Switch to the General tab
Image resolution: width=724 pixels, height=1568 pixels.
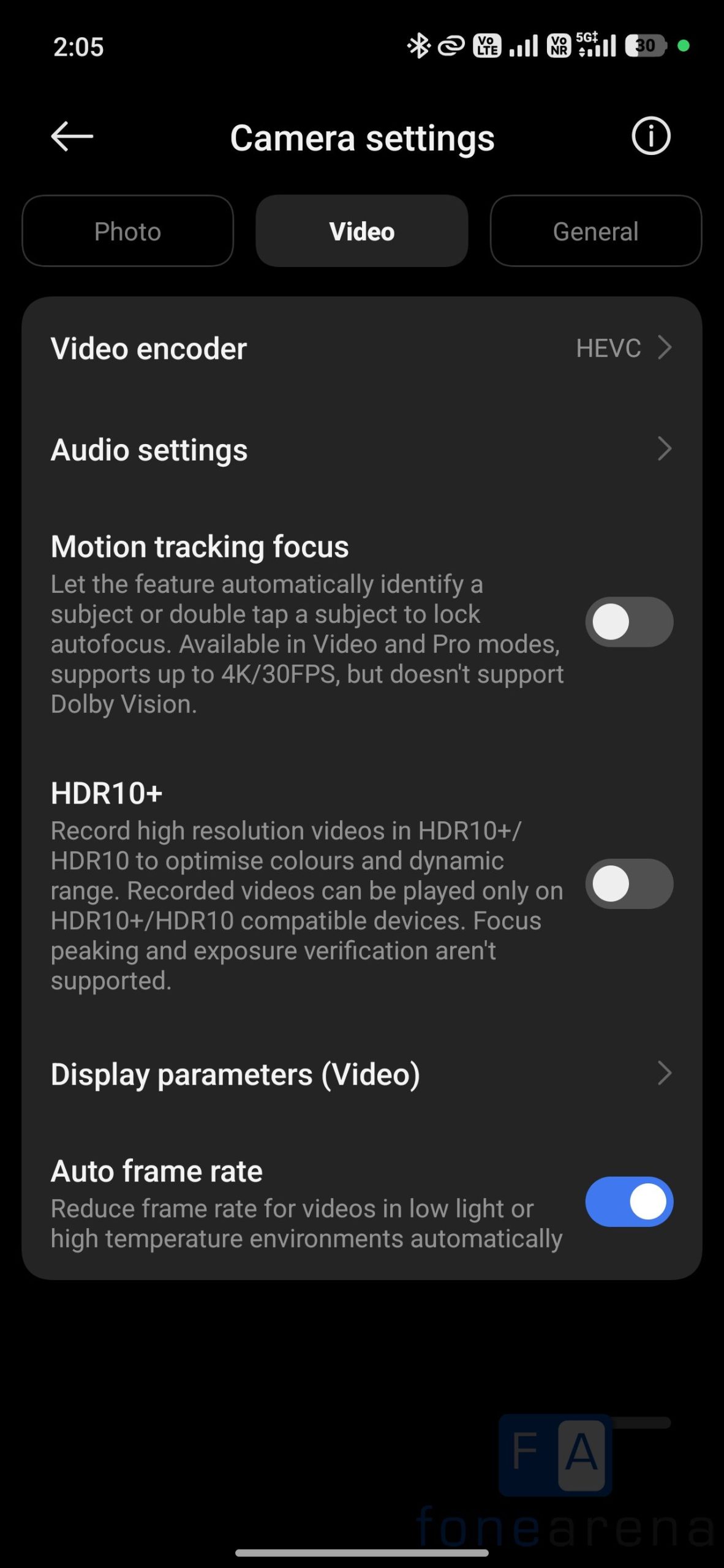click(595, 232)
